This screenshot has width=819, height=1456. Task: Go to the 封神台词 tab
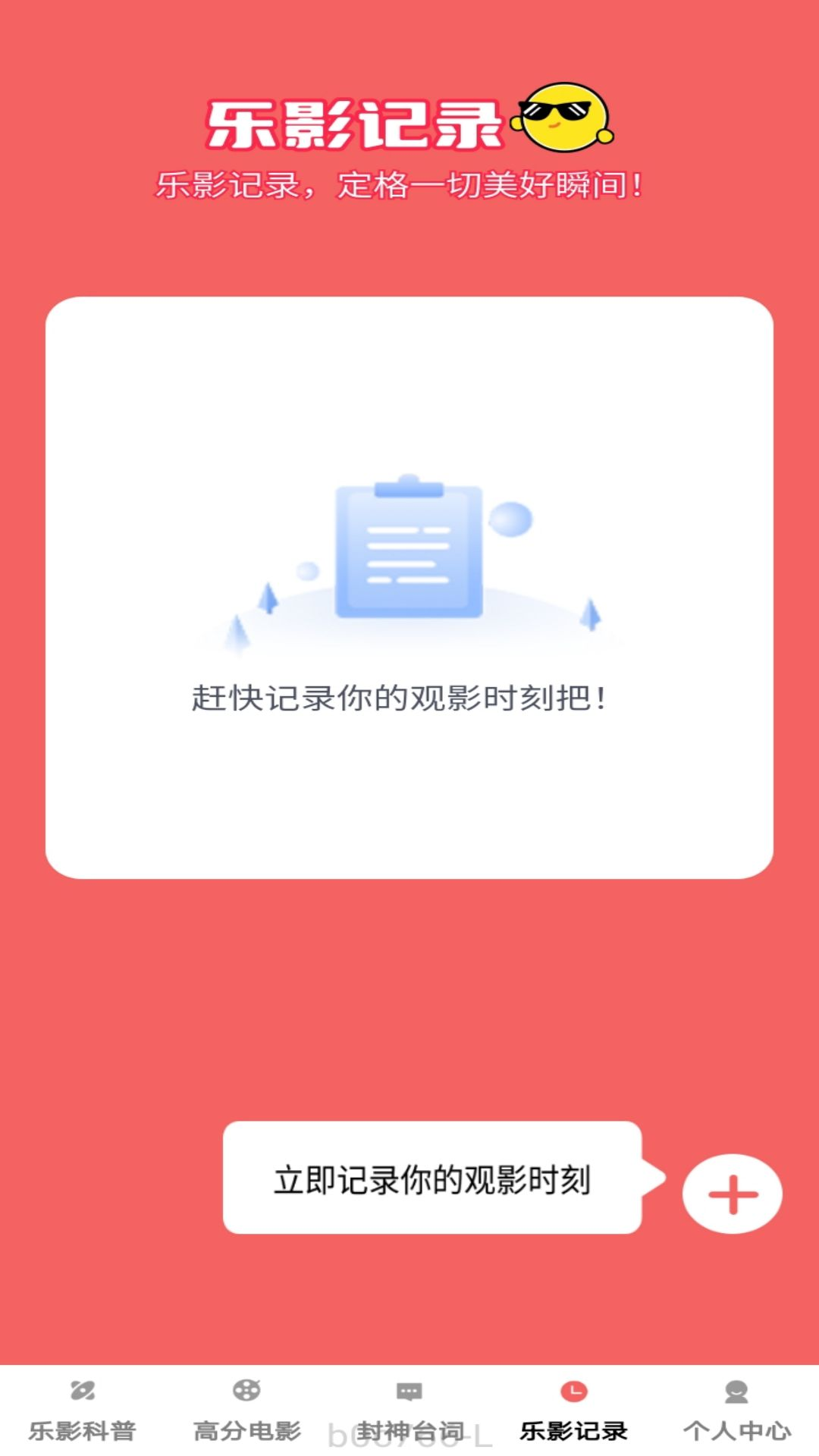409,1410
